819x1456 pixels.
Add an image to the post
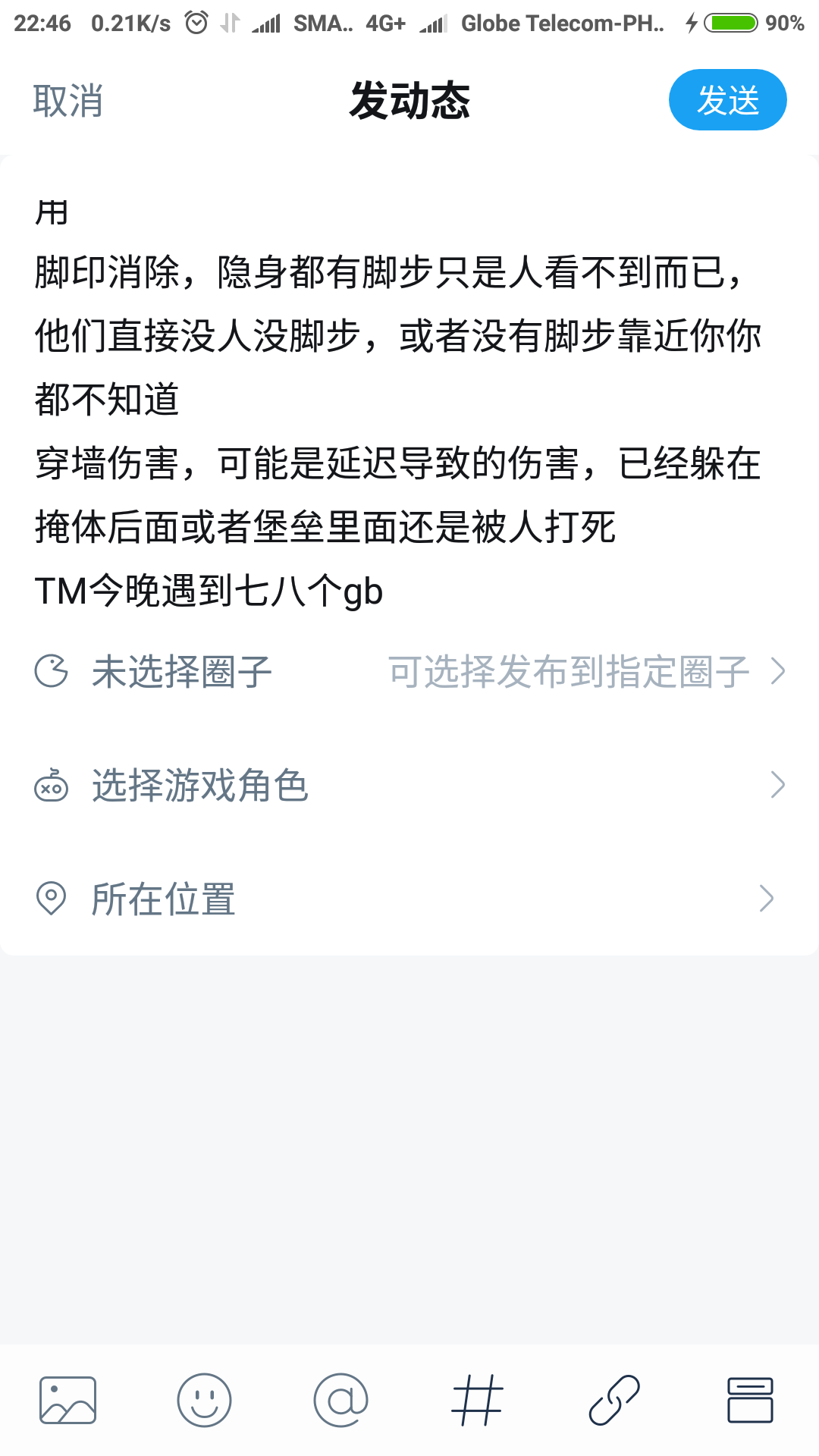pyautogui.click(x=67, y=1400)
